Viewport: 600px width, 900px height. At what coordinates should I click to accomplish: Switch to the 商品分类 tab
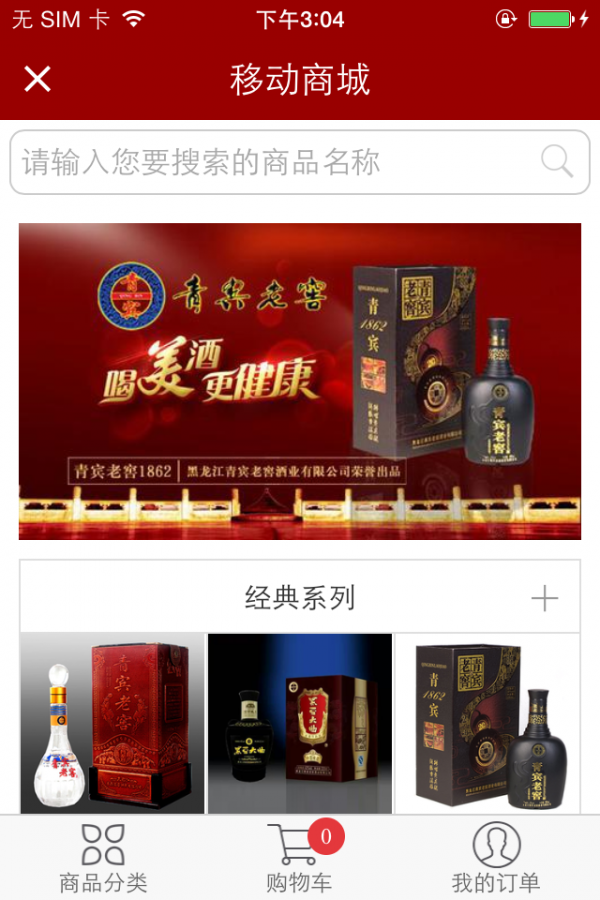tap(103, 858)
